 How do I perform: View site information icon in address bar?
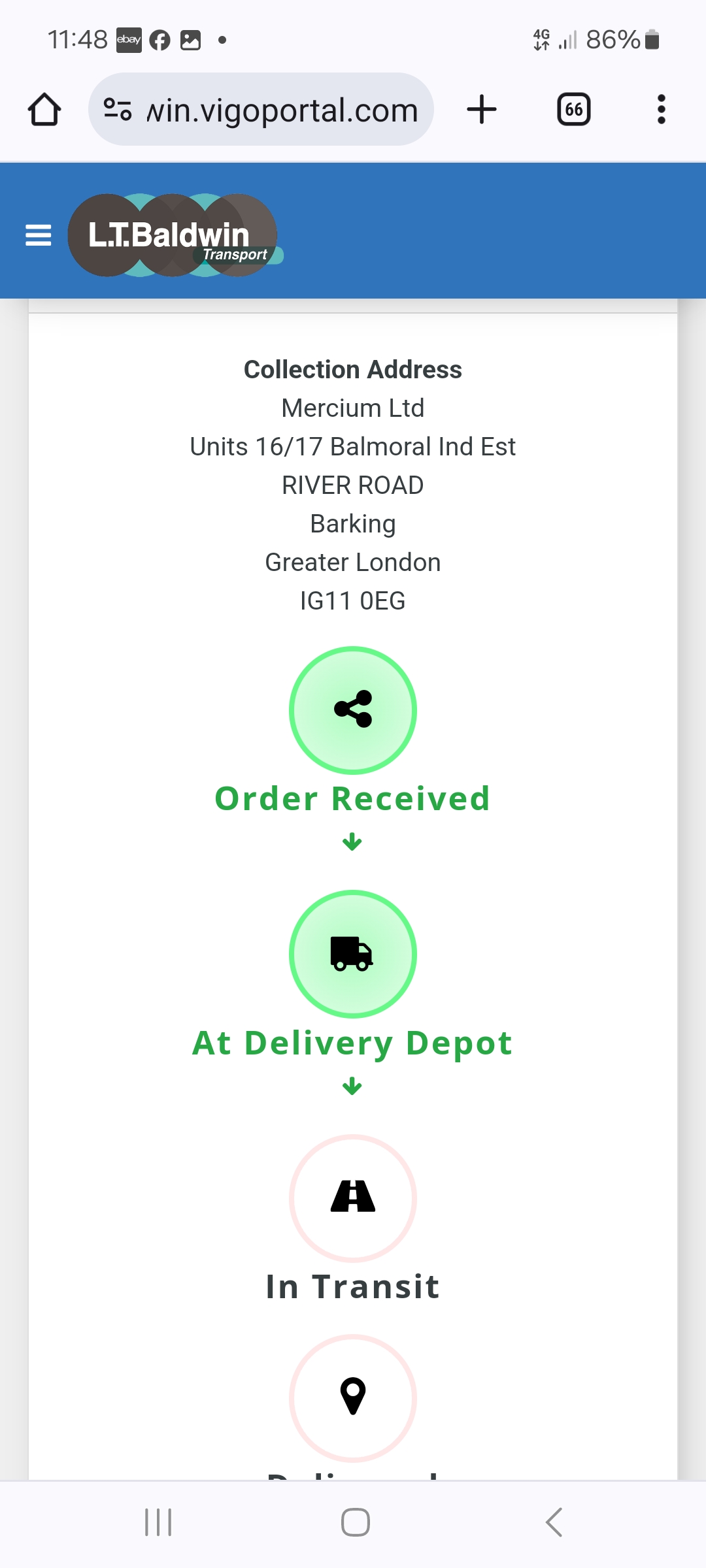coord(118,109)
